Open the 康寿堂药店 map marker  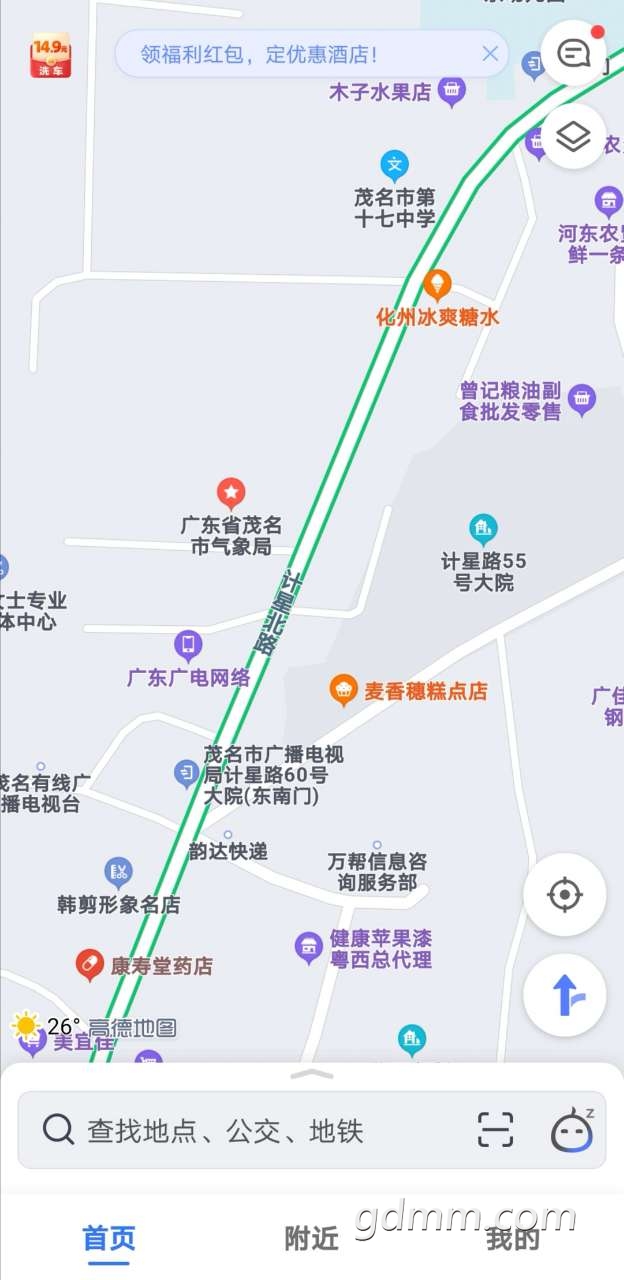[90, 965]
